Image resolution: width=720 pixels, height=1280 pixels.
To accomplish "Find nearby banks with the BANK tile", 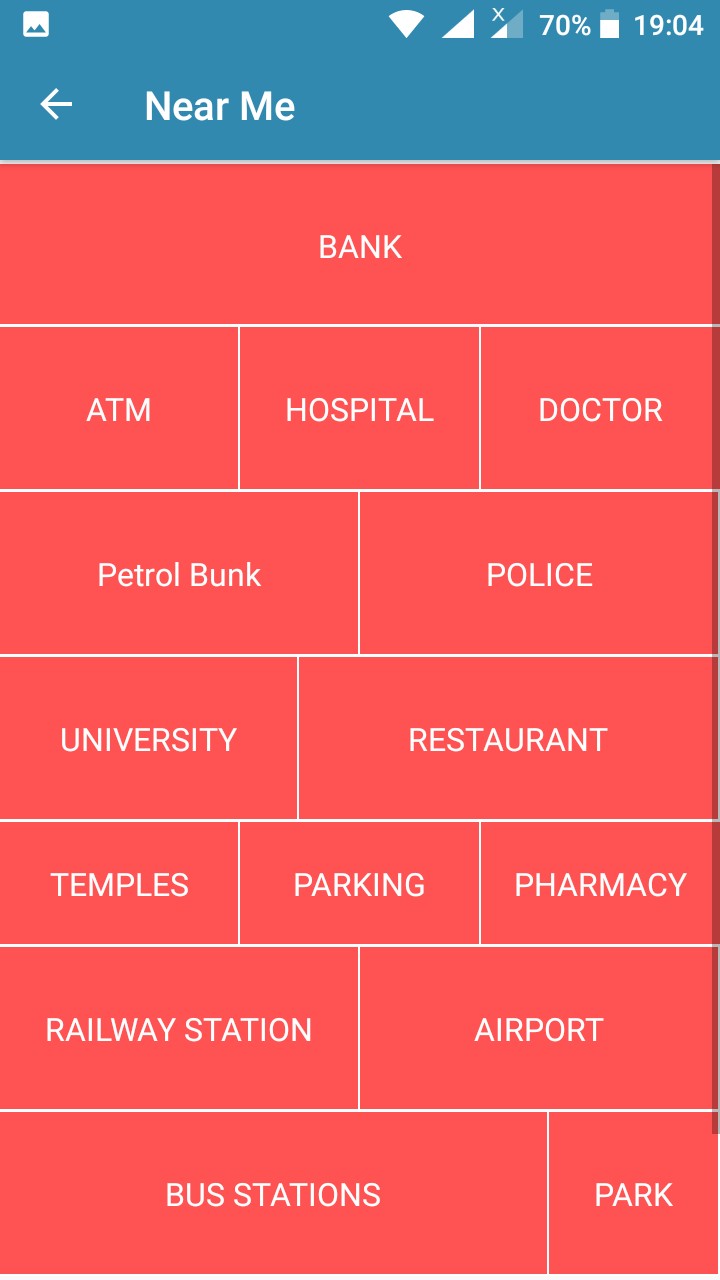I will tap(359, 246).
